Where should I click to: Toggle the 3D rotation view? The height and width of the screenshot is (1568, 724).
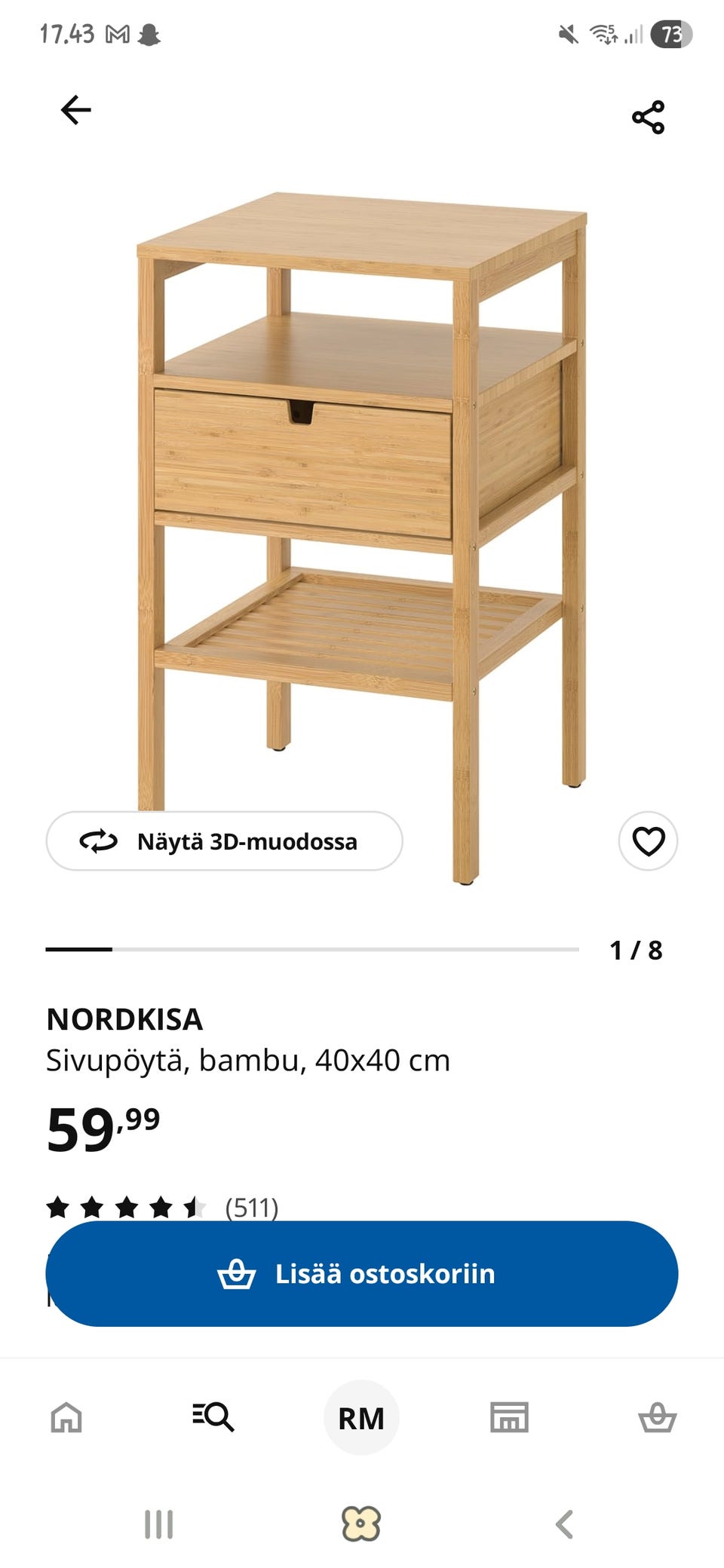point(225,841)
